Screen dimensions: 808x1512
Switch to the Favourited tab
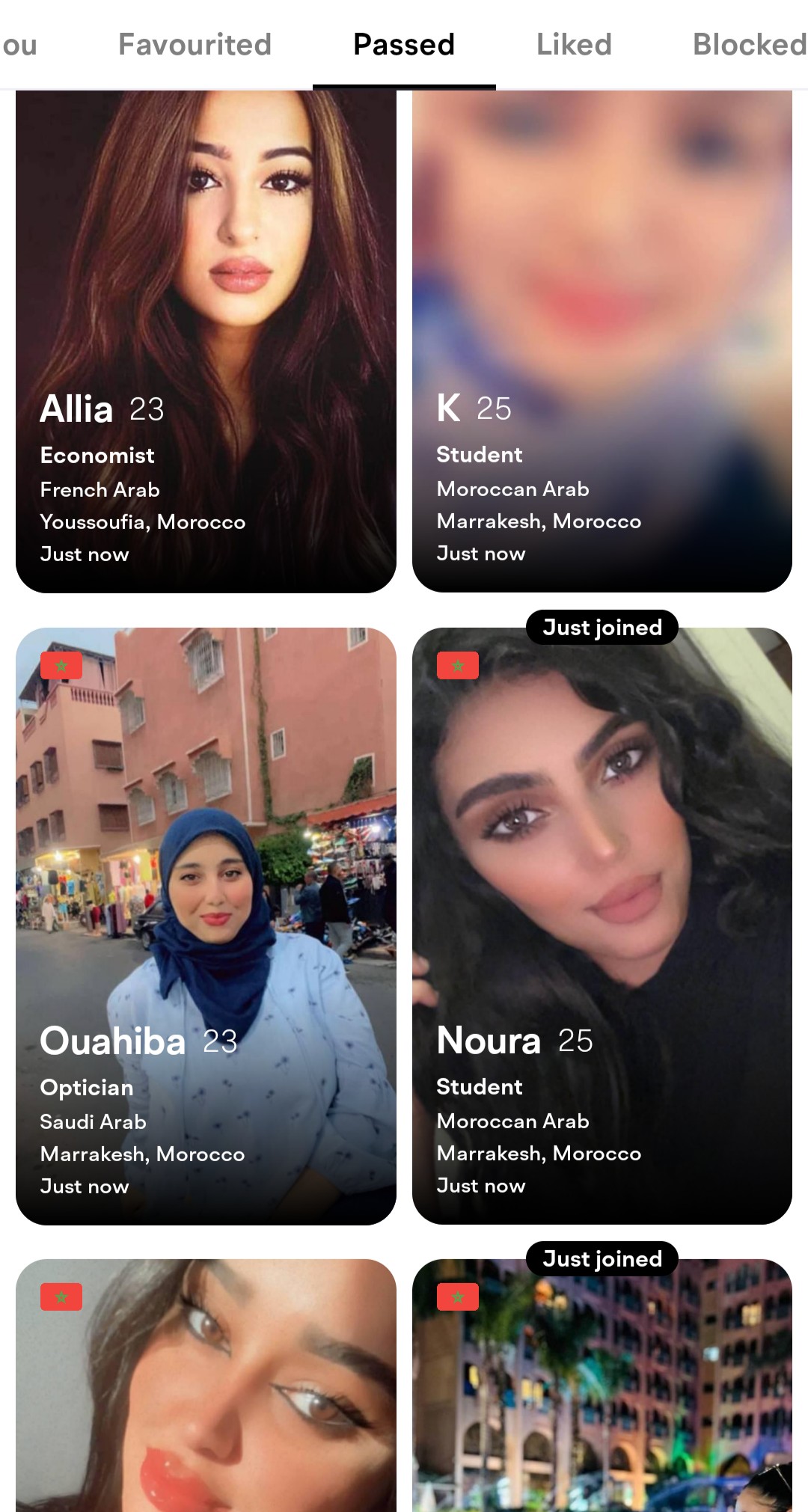point(195,45)
